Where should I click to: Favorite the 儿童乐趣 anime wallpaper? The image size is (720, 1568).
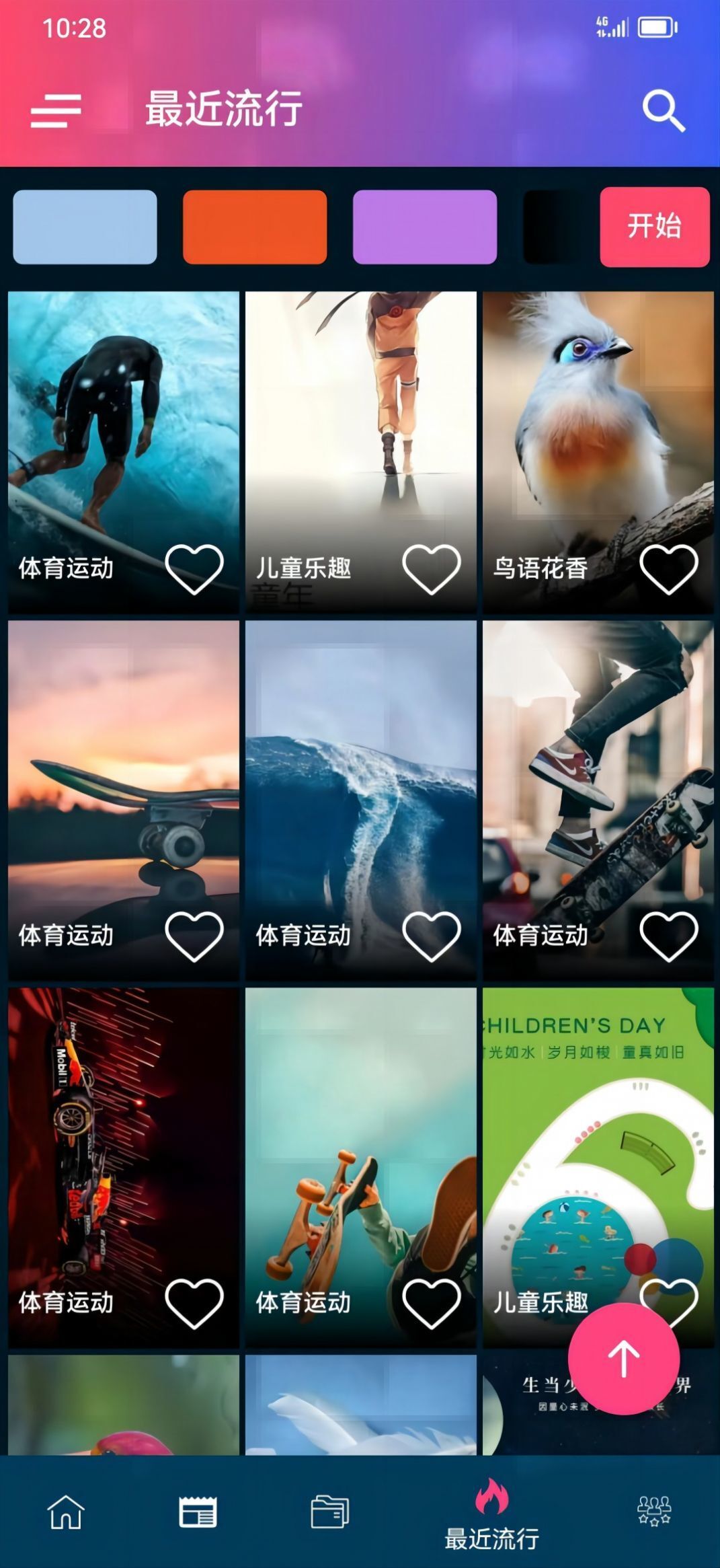(x=432, y=567)
